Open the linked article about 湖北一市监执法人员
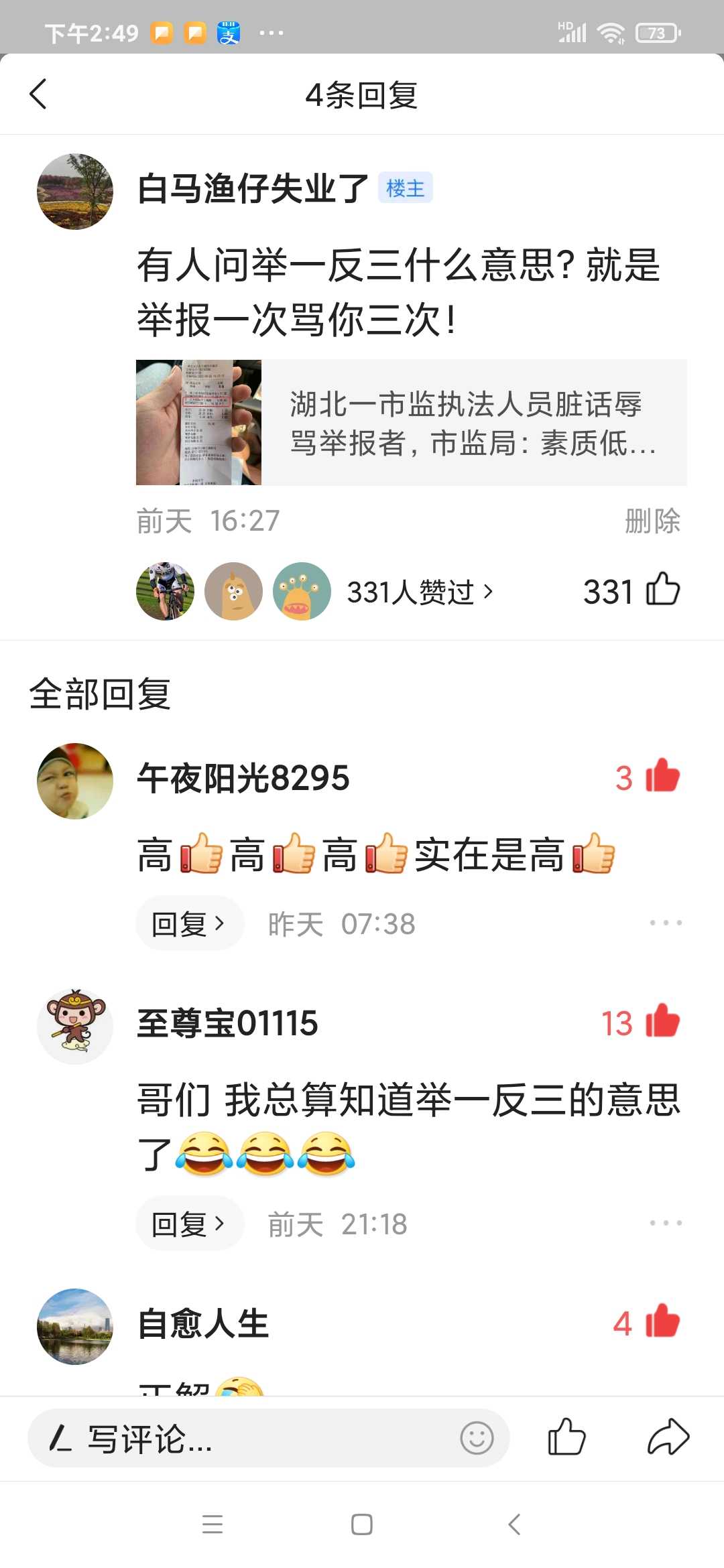Image resolution: width=724 pixels, height=1568 pixels. point(412,422)
